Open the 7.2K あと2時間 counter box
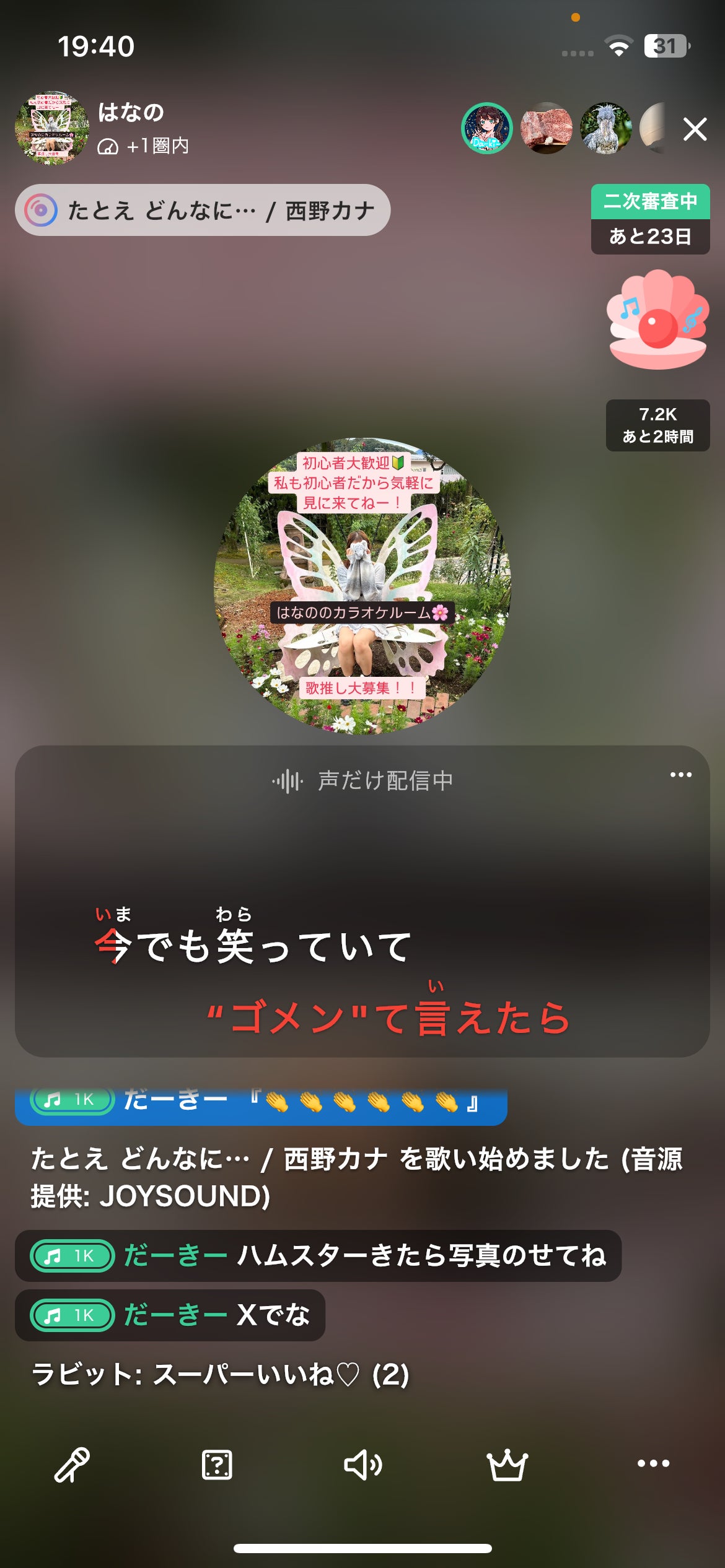This screenshot has width=725, height=1568. [657, 425]
